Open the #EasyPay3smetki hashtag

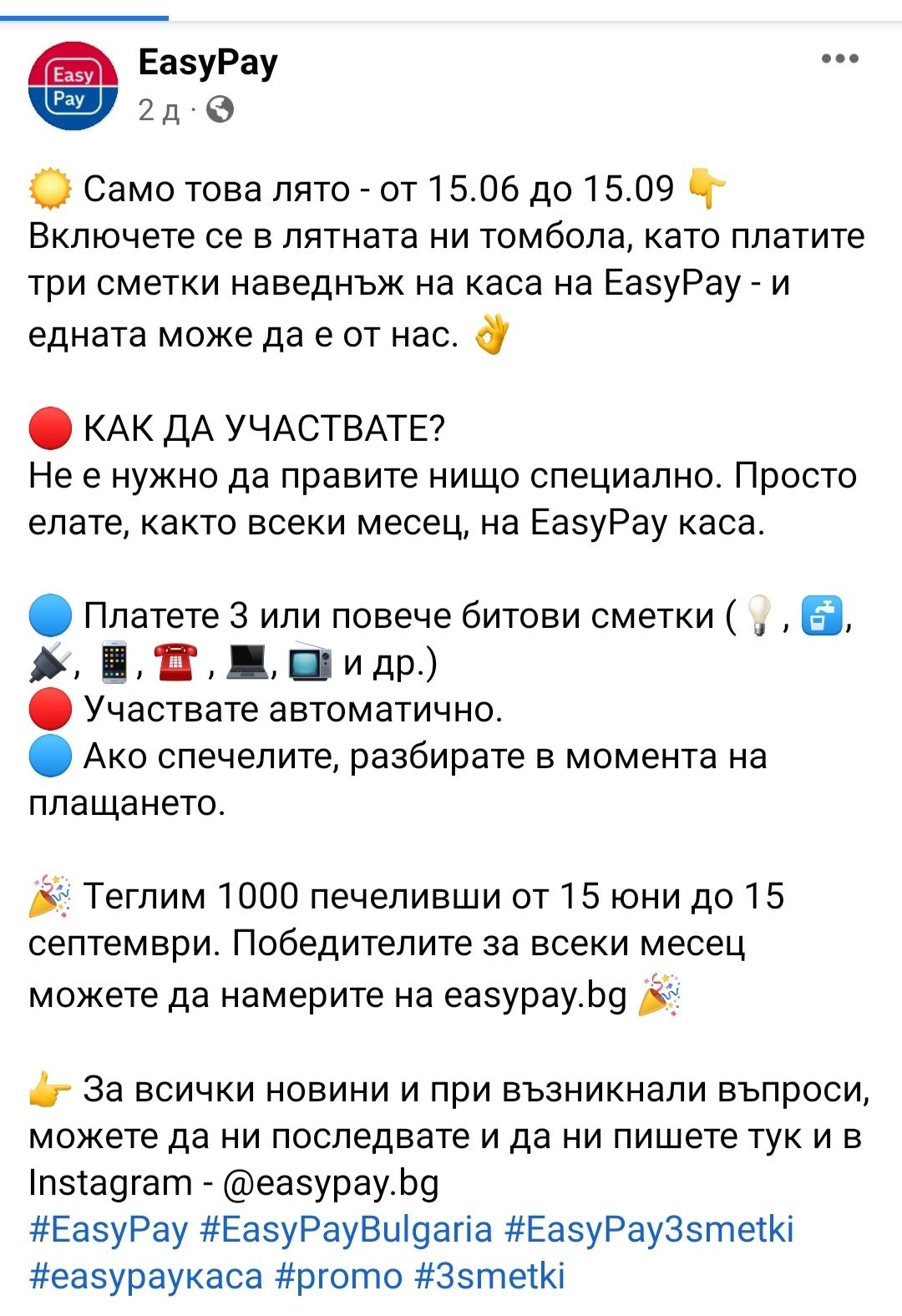[649, 1230]
